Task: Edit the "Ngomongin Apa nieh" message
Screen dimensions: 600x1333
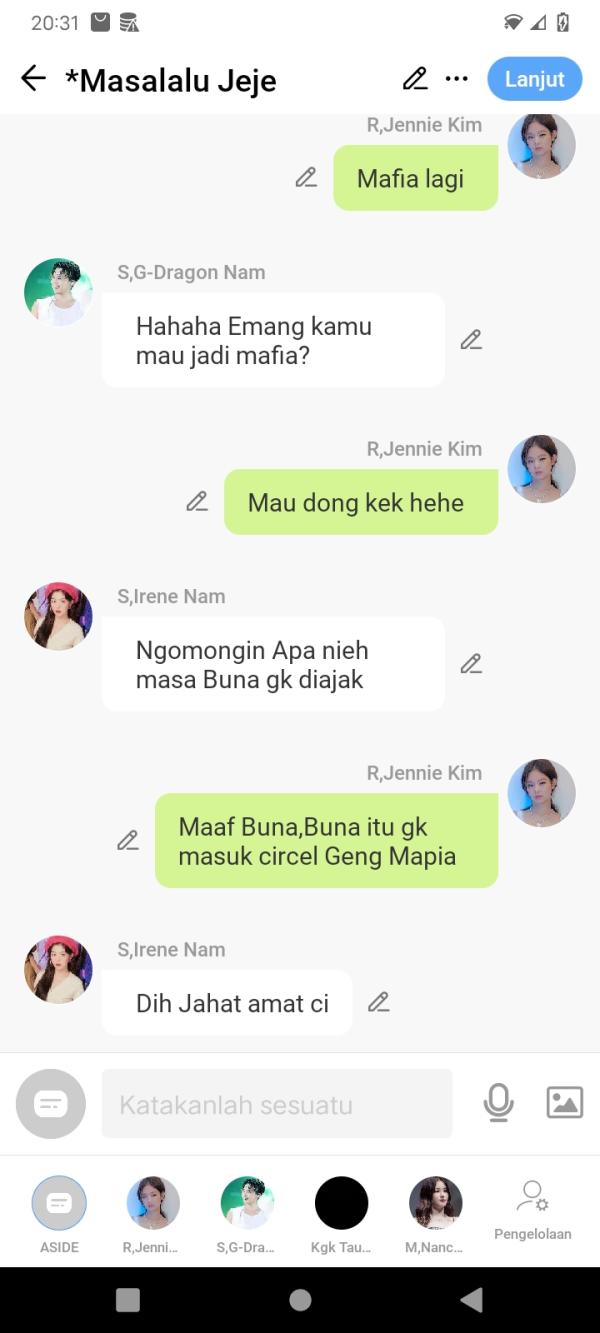Action: tap(471, 664)
